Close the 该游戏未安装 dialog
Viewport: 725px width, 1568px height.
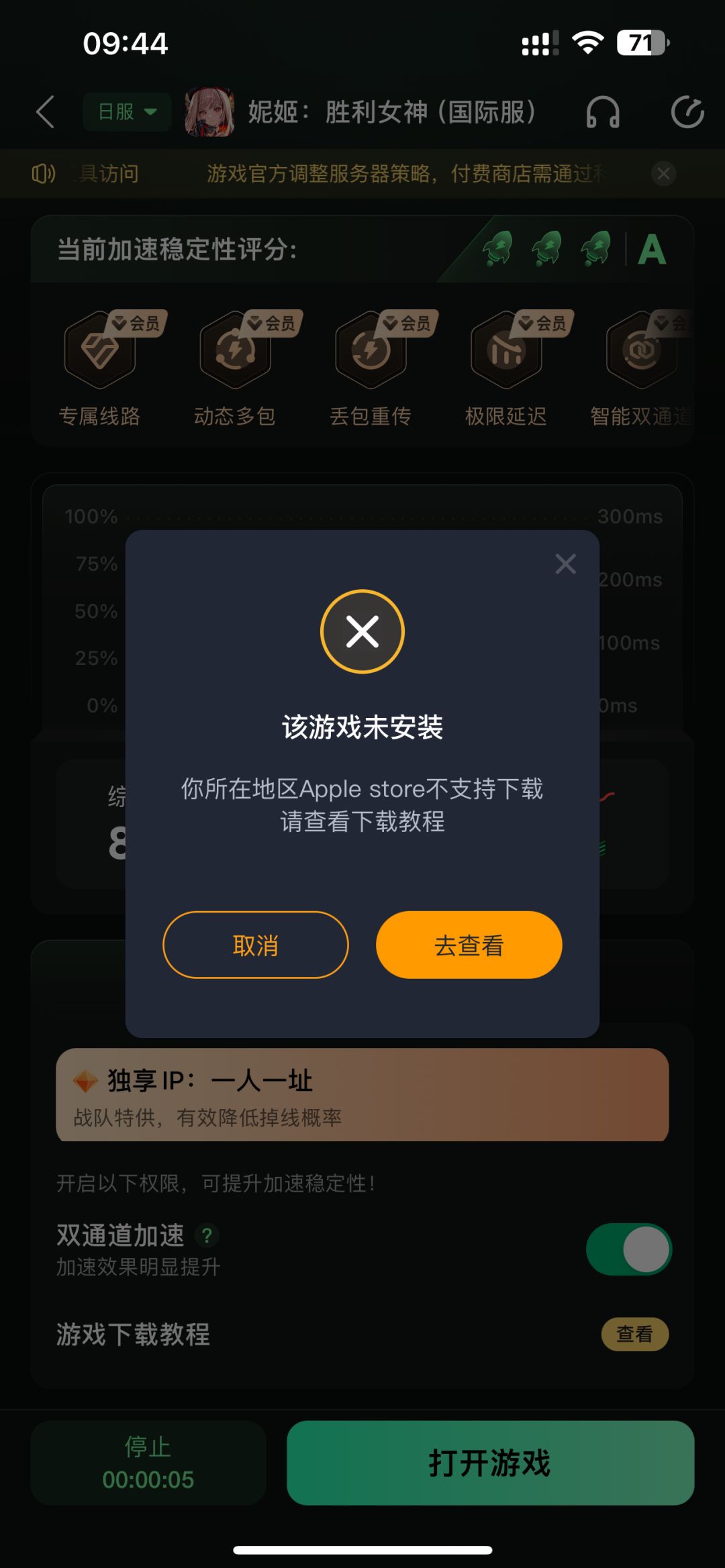pos(565,564)
